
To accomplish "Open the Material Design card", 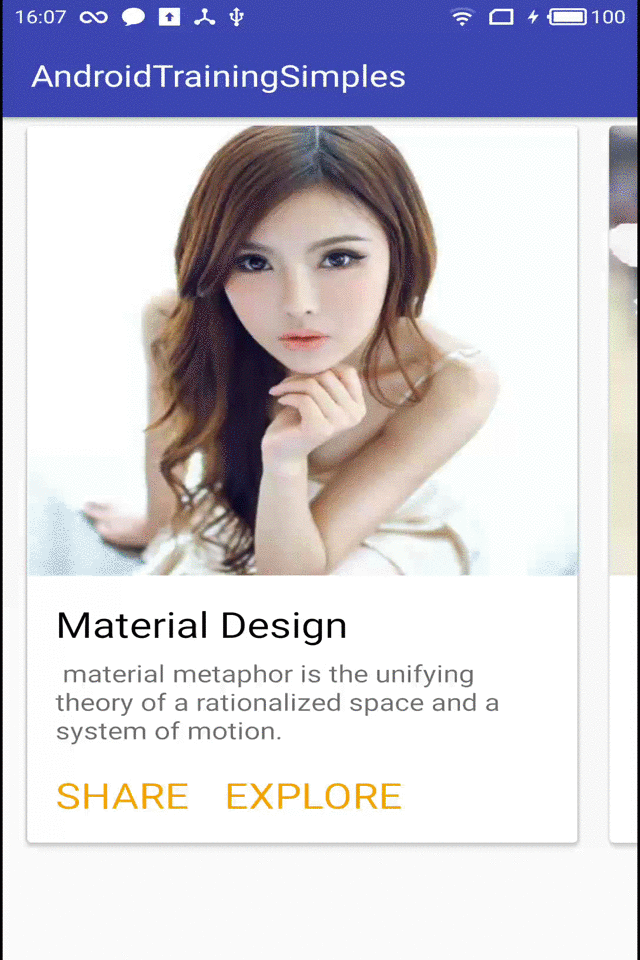I will point(302,400).
